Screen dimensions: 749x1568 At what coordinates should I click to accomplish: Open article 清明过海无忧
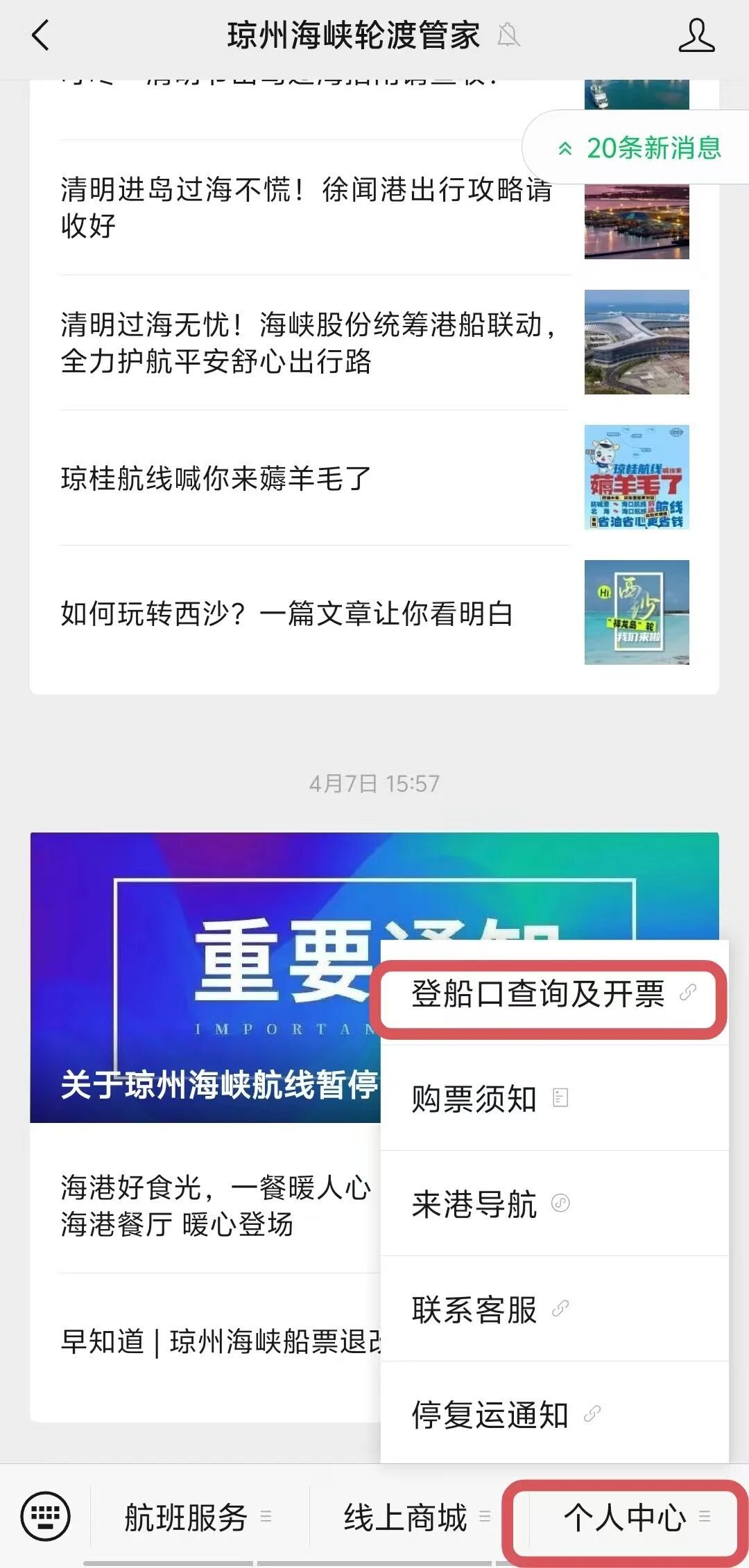305,342
